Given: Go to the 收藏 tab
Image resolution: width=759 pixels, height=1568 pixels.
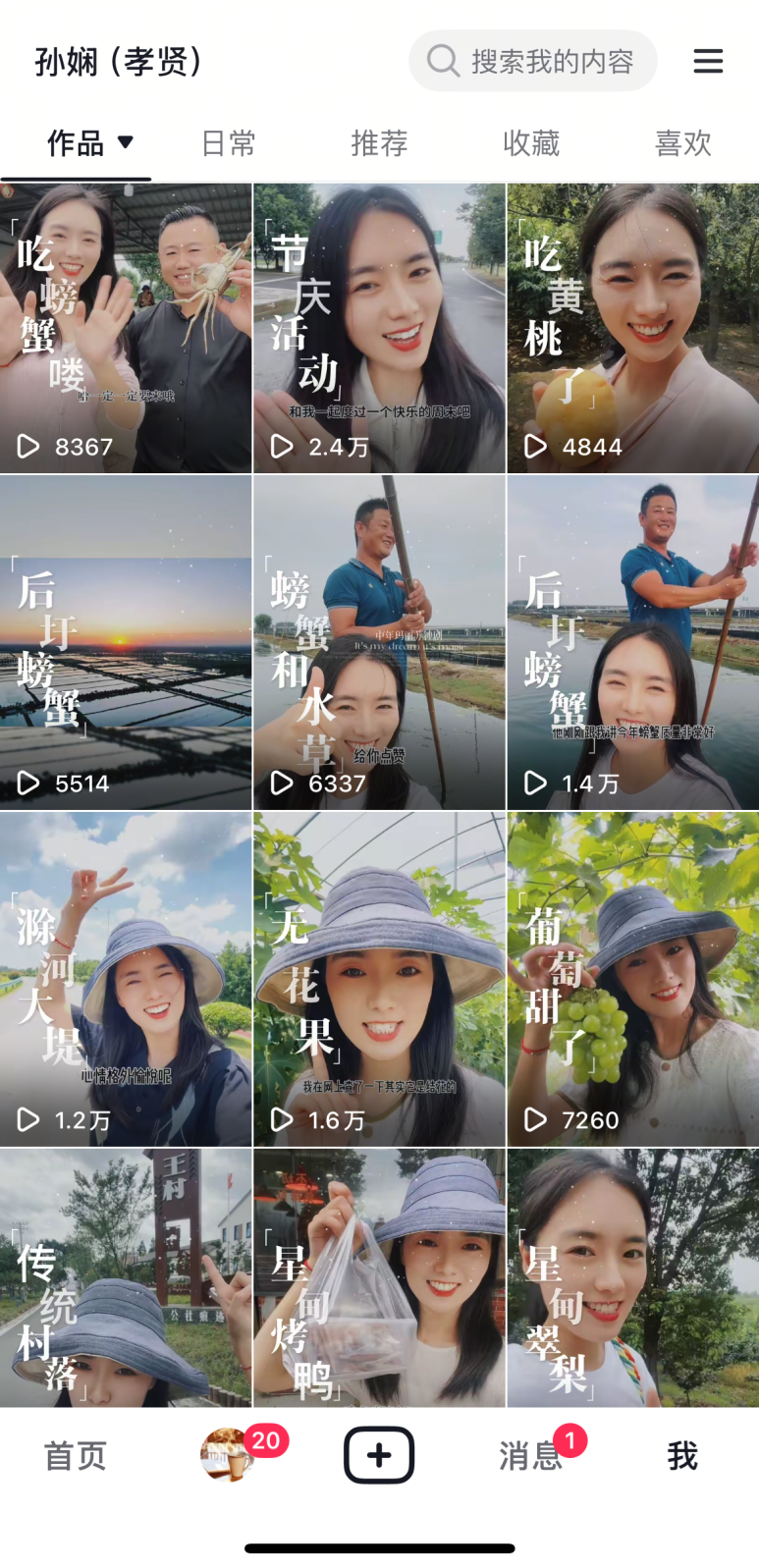Looking at the screenshot, I should click(531, 143).
